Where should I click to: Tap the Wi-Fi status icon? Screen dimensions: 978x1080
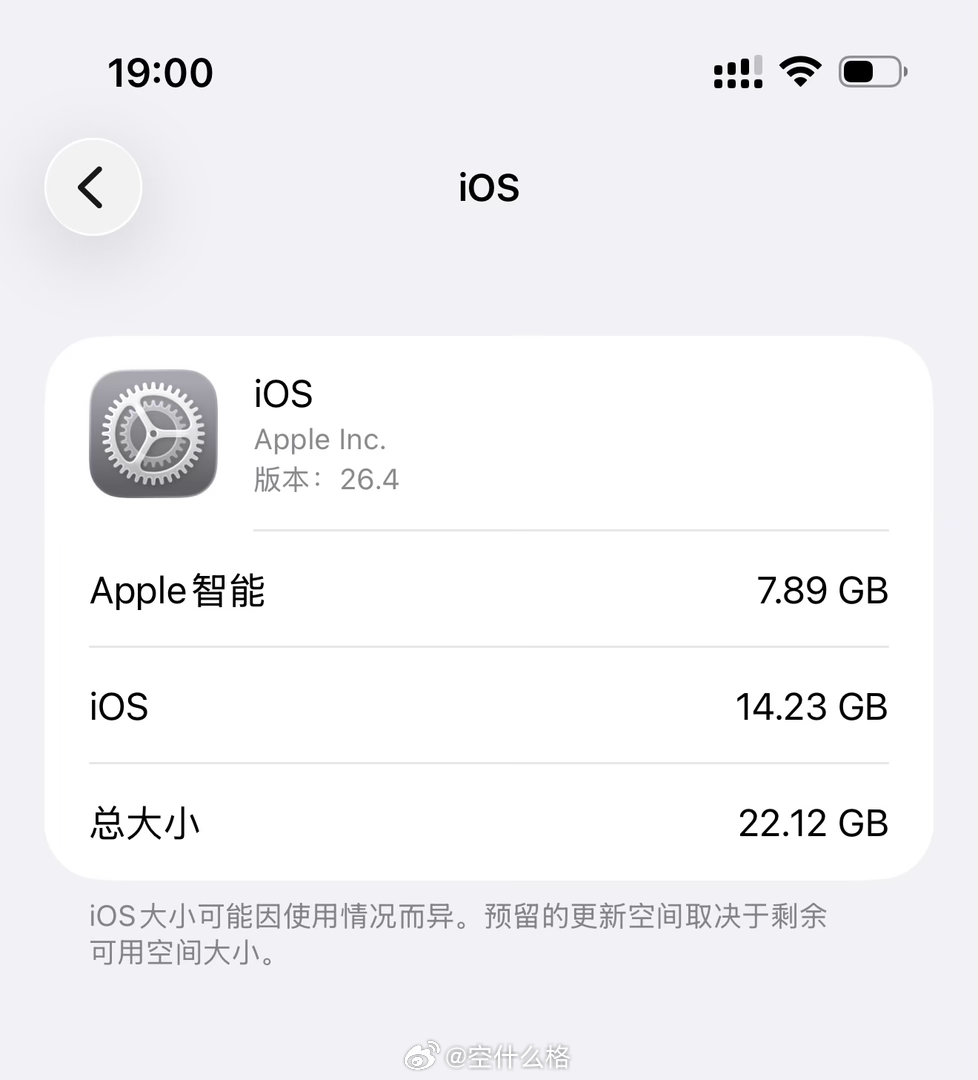[801, 70]
